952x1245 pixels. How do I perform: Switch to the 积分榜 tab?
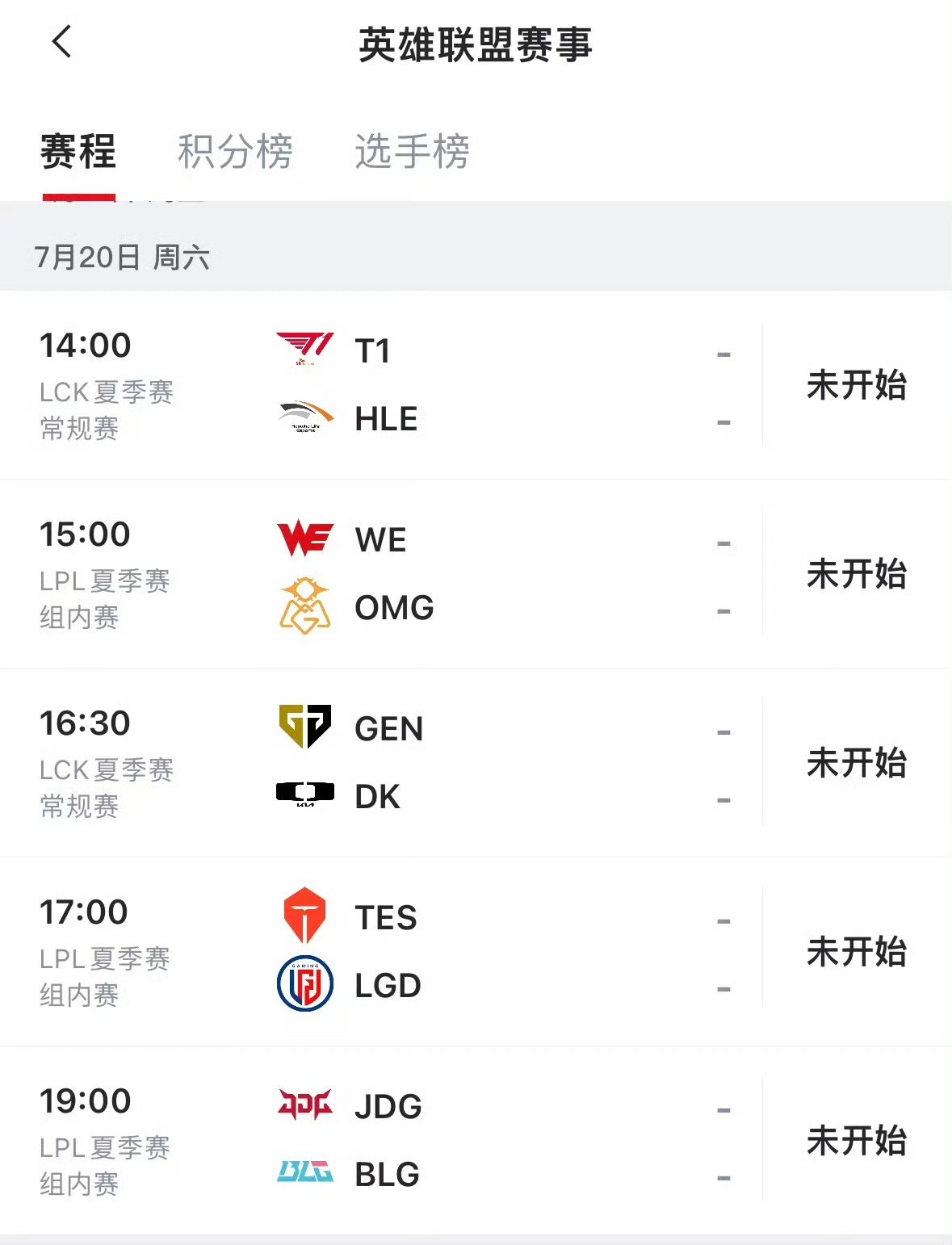click(235, 152)
